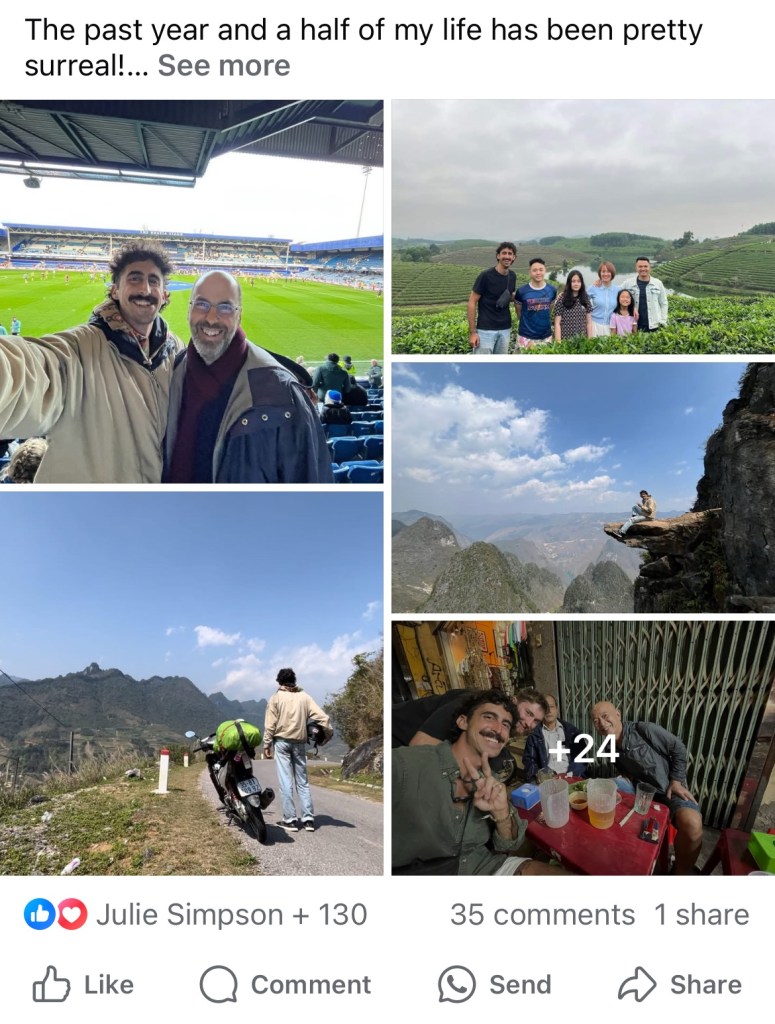Image resolution: width=775 pixels, height=1024 pixels.
Task: Share this post
Action: [x=680, y=985]
